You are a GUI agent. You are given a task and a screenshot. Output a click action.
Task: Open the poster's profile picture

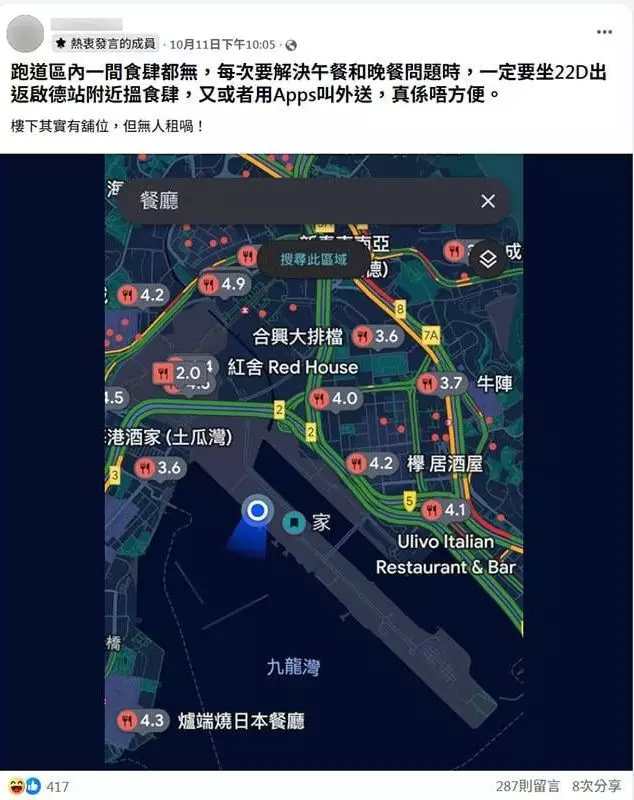click(25, 33)
